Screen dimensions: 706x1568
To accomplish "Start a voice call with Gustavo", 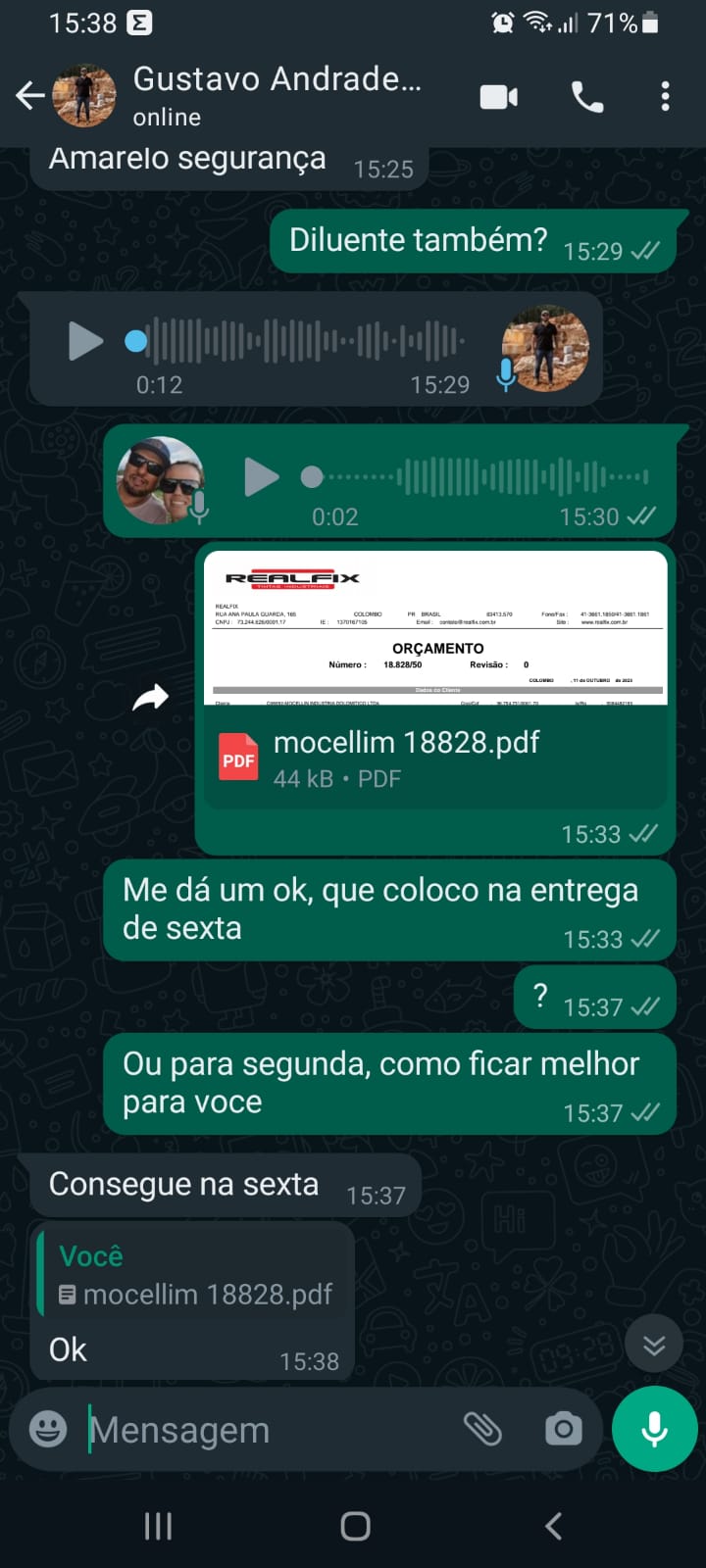I will (586, 97).
